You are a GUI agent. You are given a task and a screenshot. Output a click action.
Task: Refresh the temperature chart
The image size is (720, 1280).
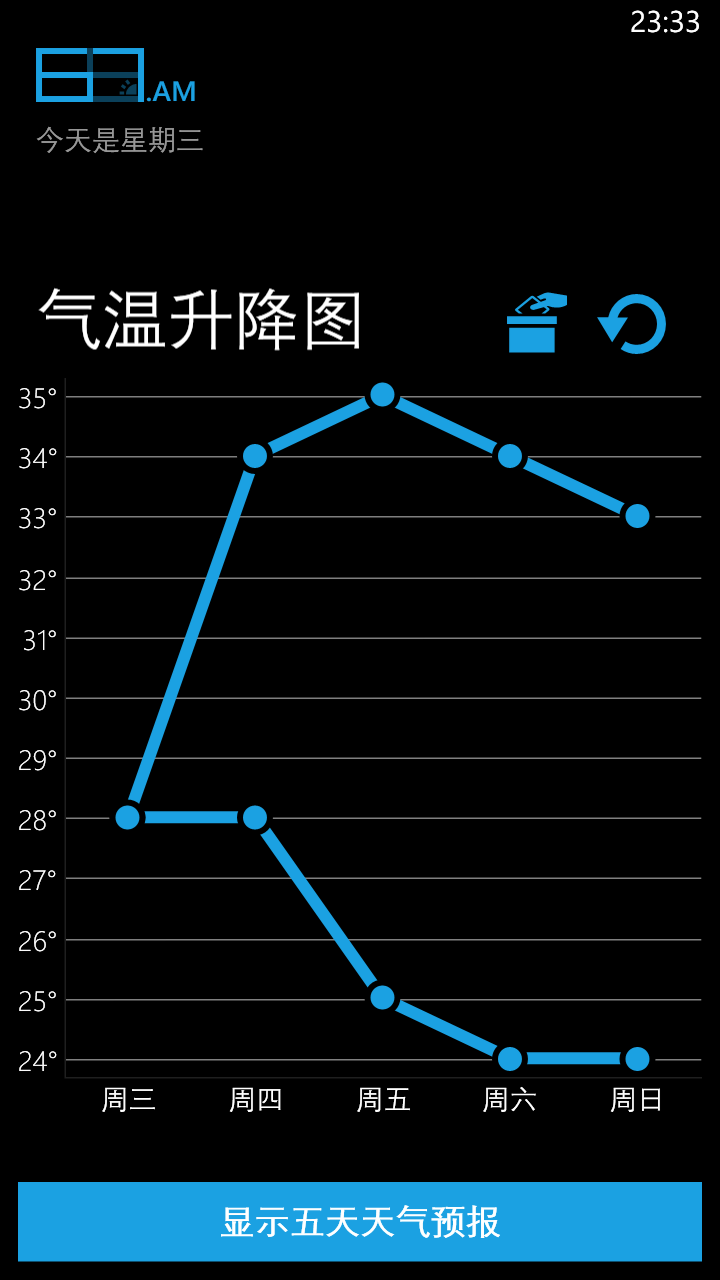point(633,324)
